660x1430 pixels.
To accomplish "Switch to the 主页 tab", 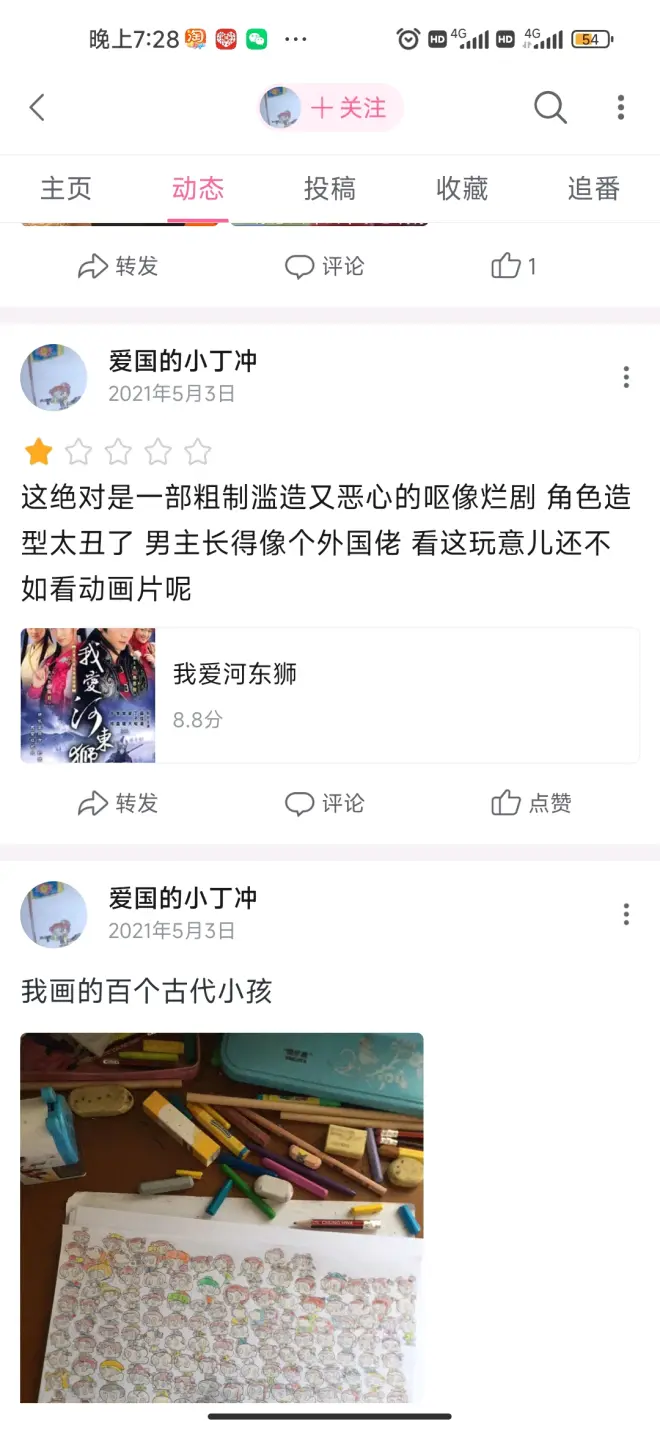I will [x=66, y=188].
